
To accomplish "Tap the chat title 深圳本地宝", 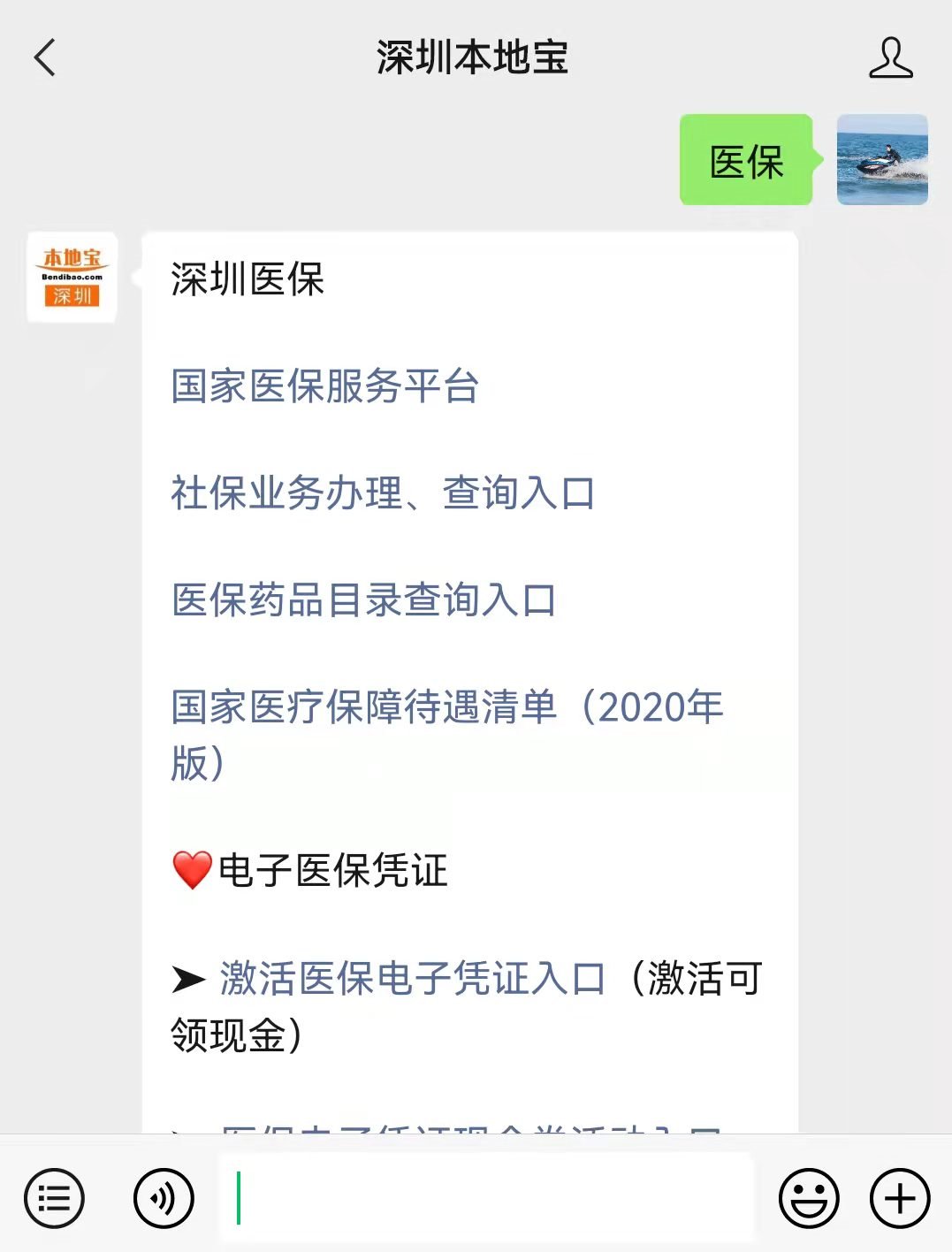I will tap(470, 55).
